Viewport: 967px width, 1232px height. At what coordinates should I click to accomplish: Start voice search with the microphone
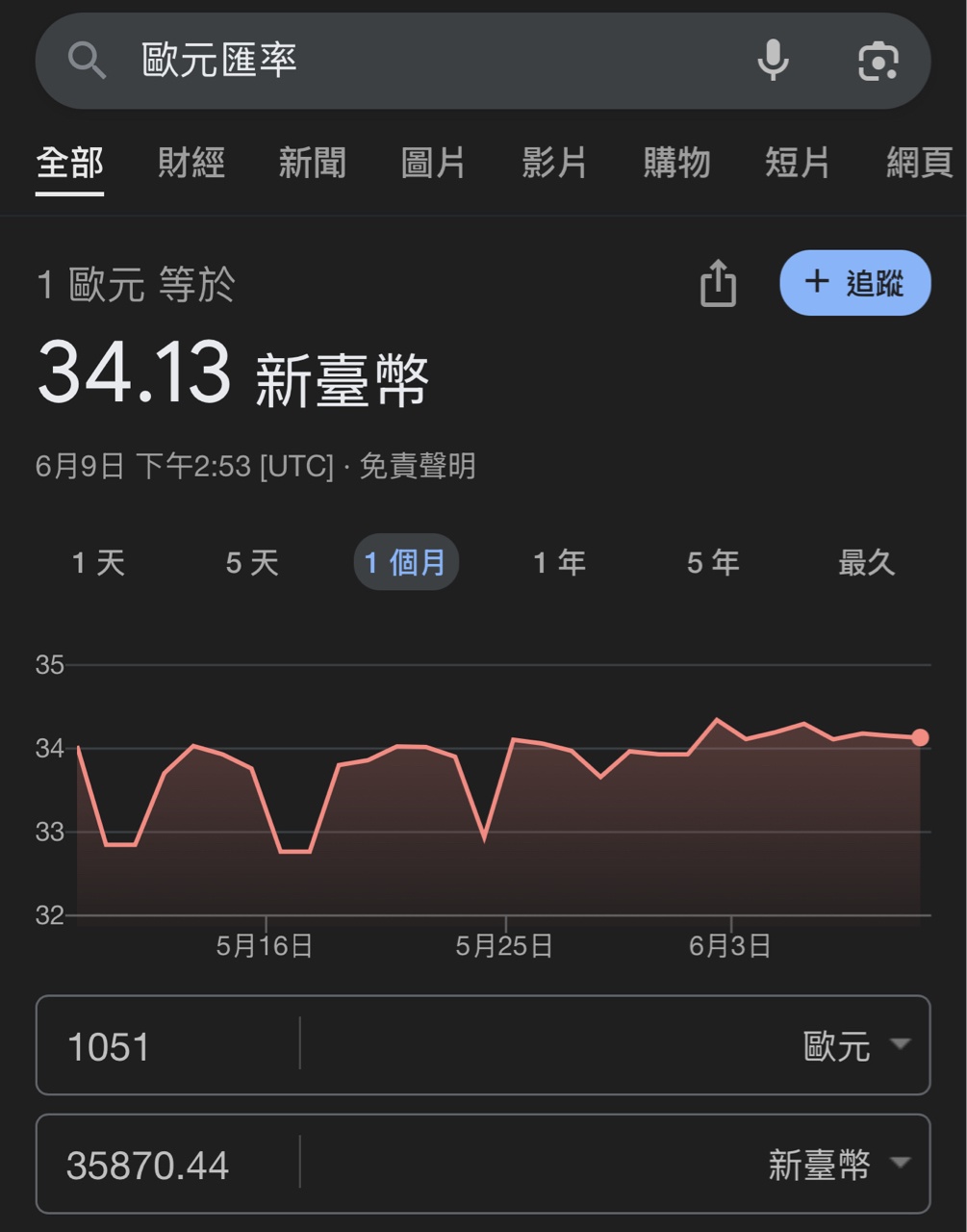pos(773,61)
